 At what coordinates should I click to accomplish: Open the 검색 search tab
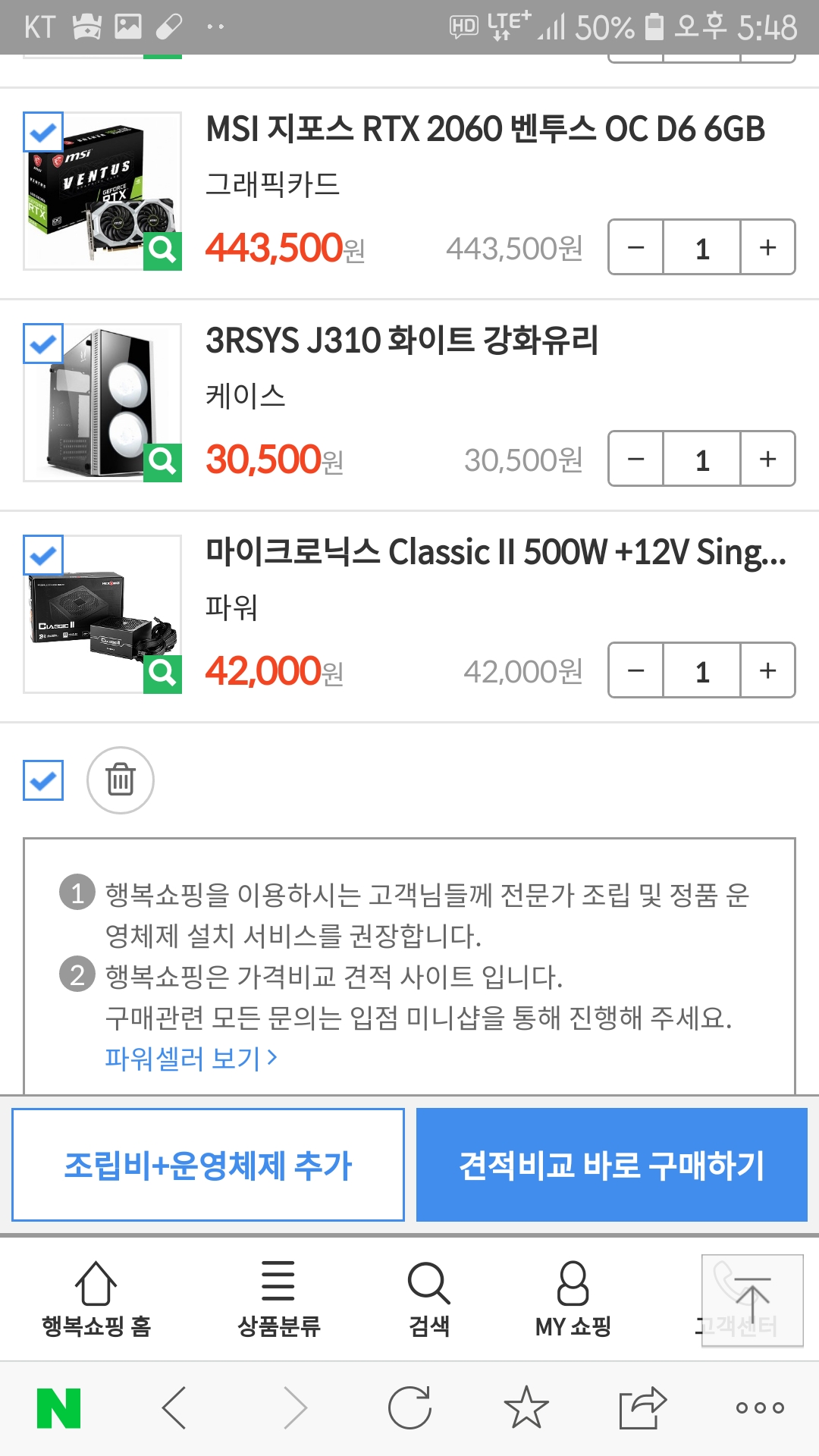pos(429,1298)
